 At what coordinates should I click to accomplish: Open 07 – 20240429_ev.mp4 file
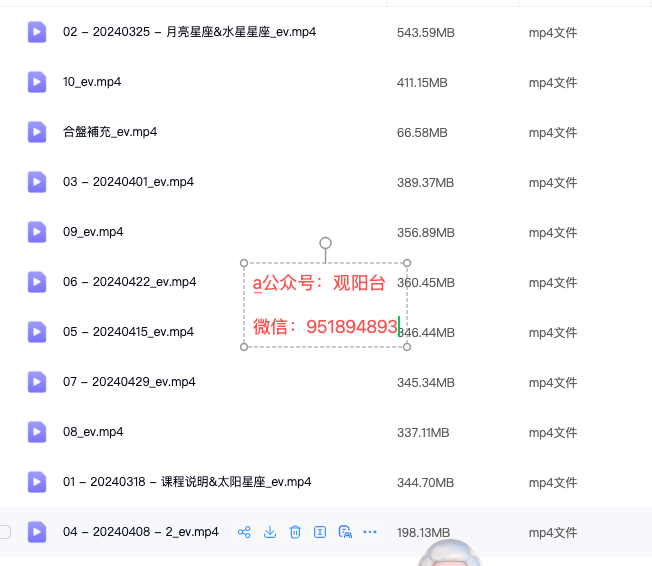click(129, 382)
